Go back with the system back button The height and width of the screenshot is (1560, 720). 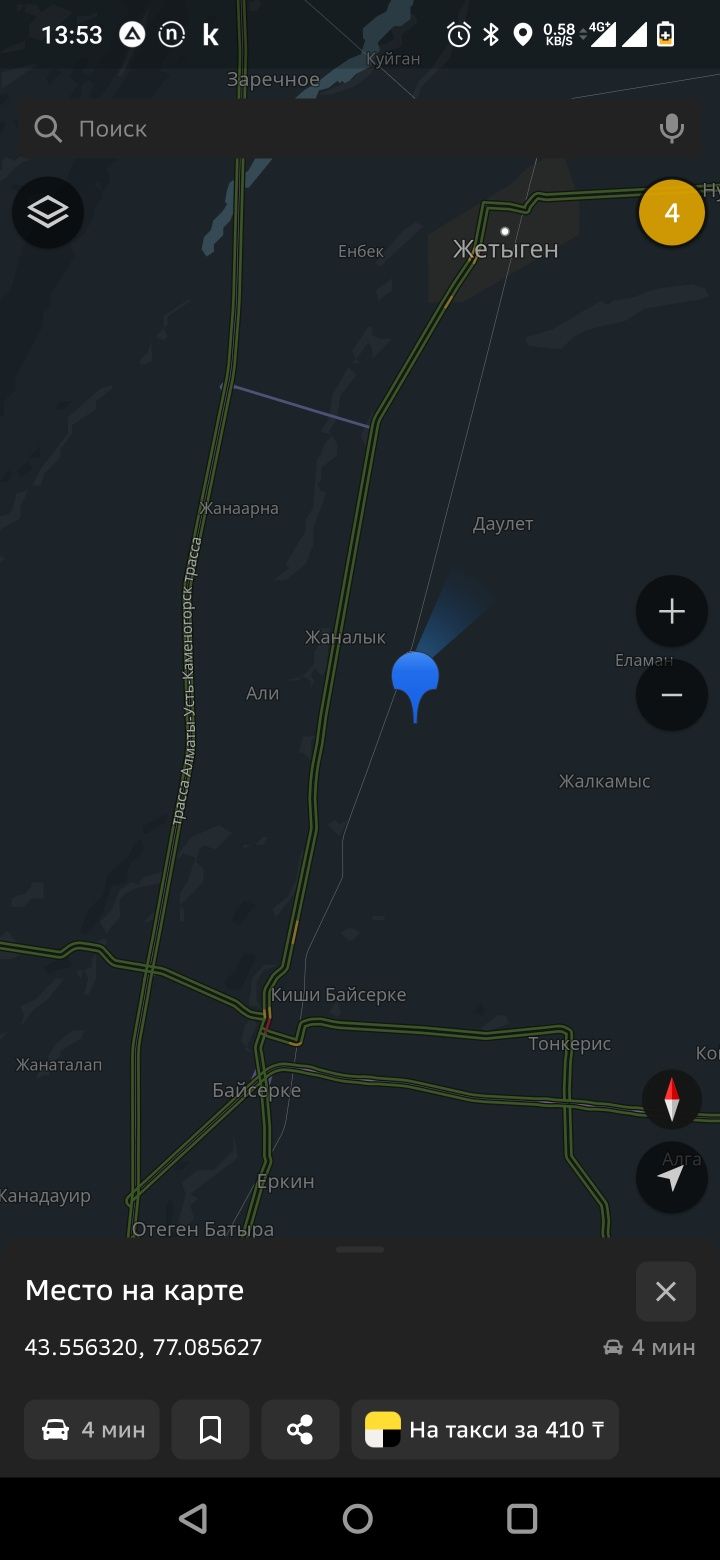tap(193, 1519)
